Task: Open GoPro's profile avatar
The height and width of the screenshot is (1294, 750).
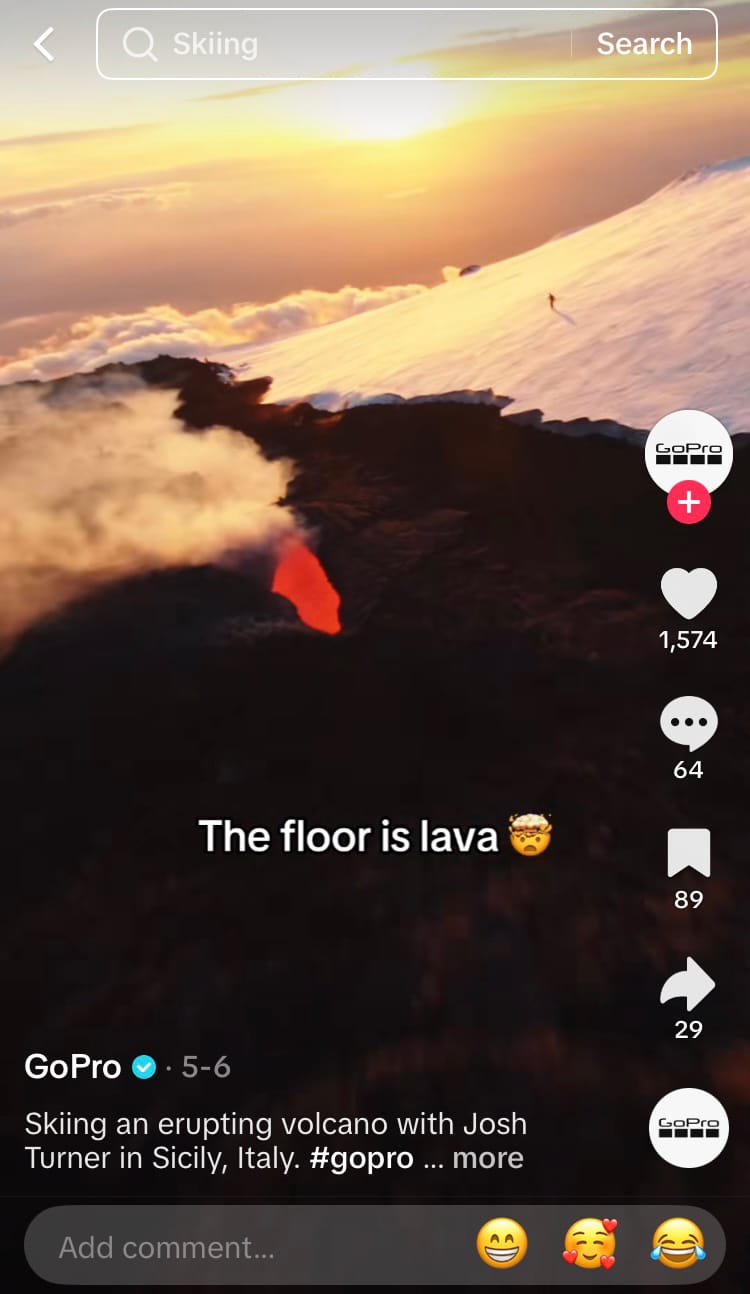Action: tap(688, 452)
